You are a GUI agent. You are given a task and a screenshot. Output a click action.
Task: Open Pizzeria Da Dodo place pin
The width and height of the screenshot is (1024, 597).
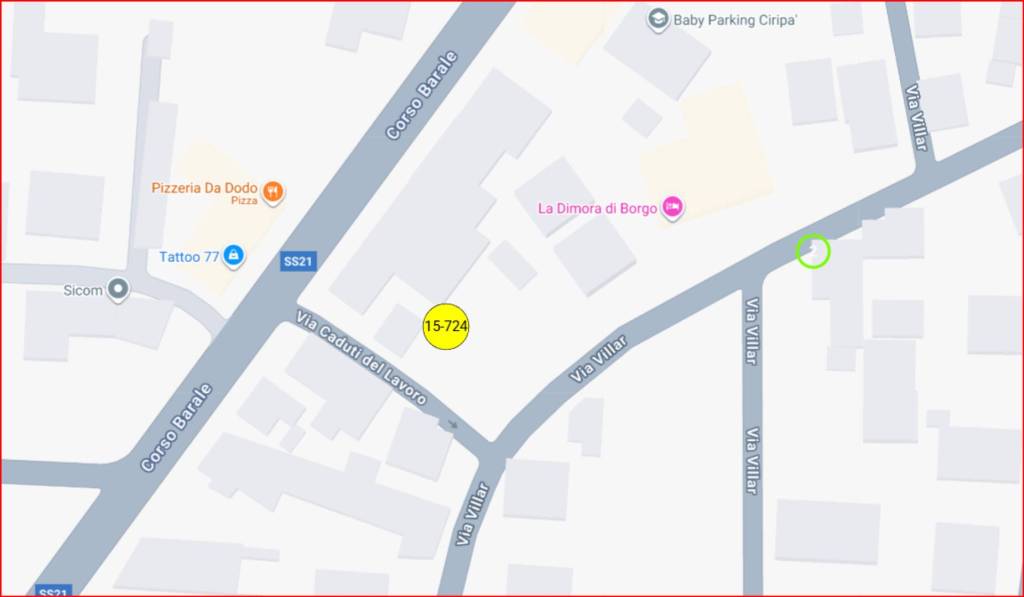point(272,189)
